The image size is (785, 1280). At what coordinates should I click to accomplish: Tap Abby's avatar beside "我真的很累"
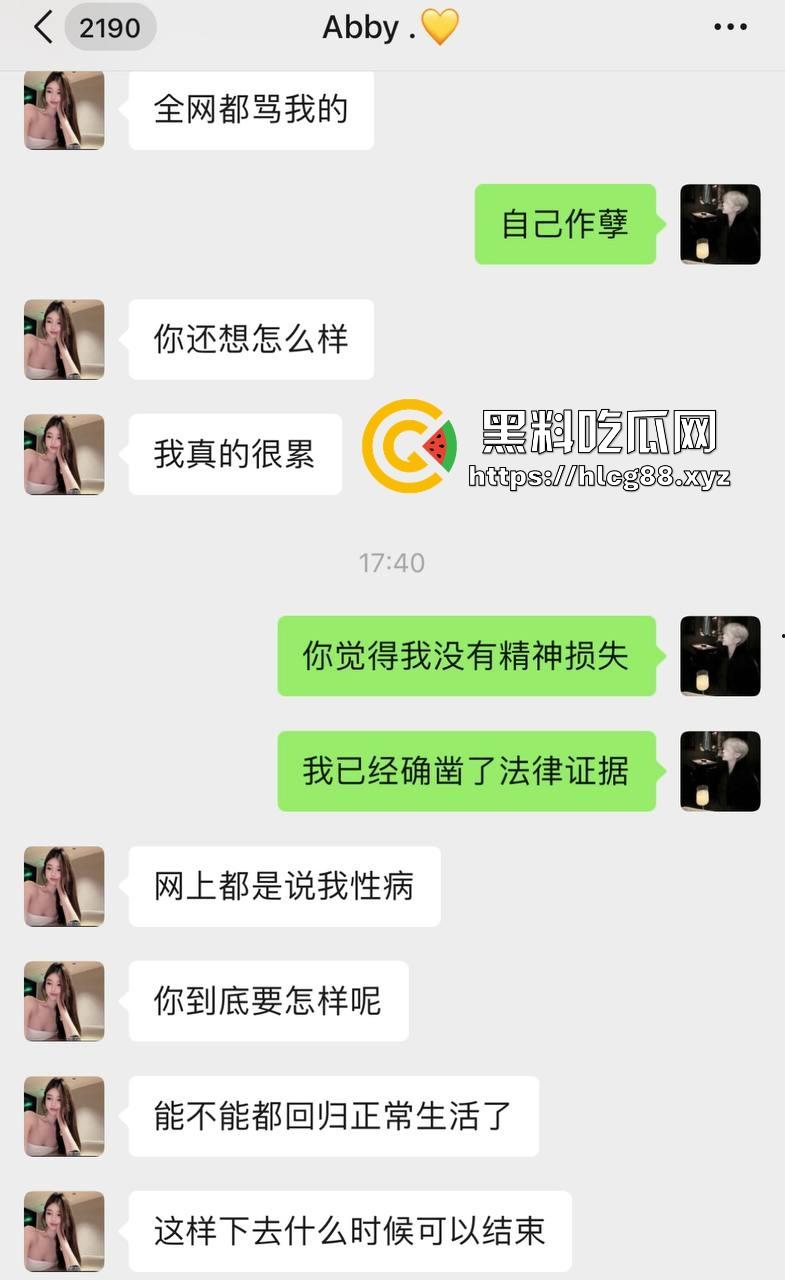(63, 455)
